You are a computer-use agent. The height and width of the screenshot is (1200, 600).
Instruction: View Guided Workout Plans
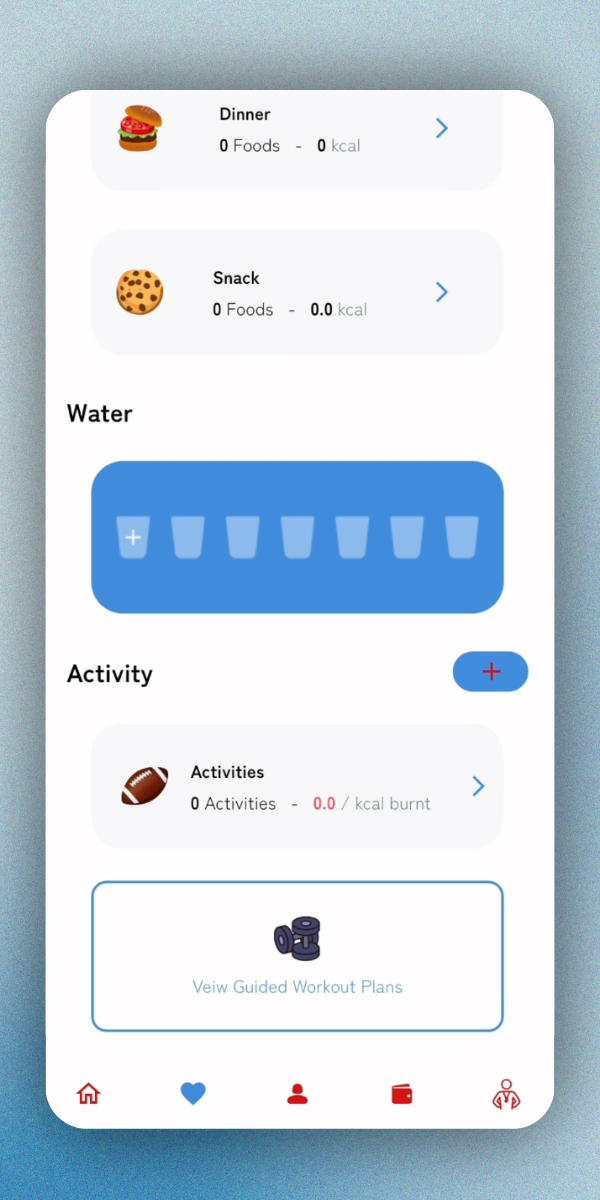pyautogui.click(x=297, y=956)
